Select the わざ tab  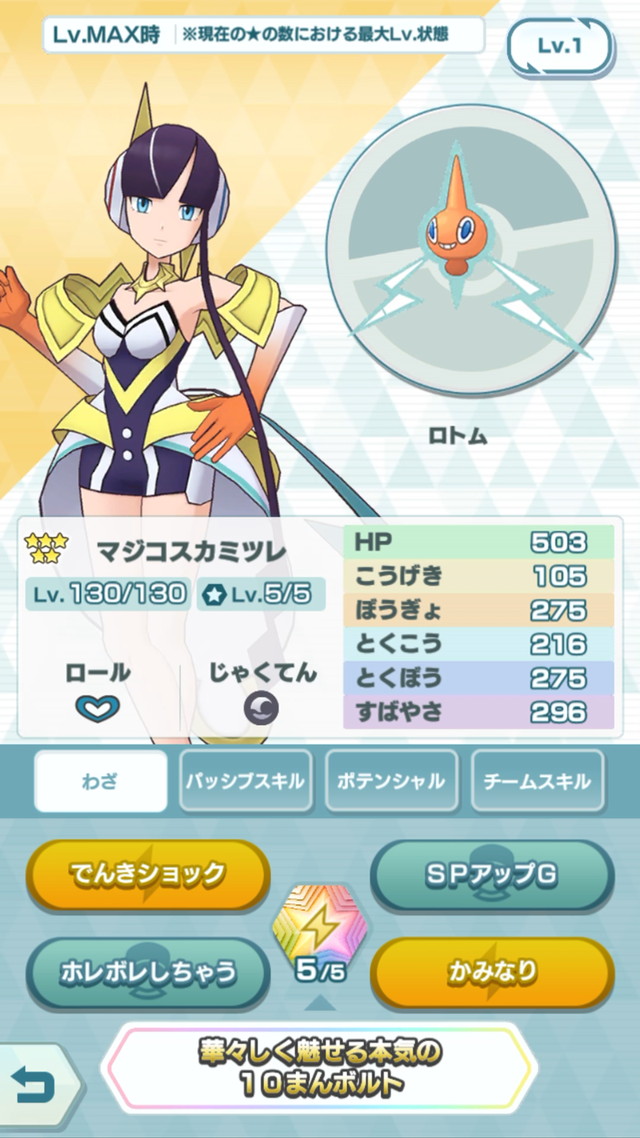(101, 782)
